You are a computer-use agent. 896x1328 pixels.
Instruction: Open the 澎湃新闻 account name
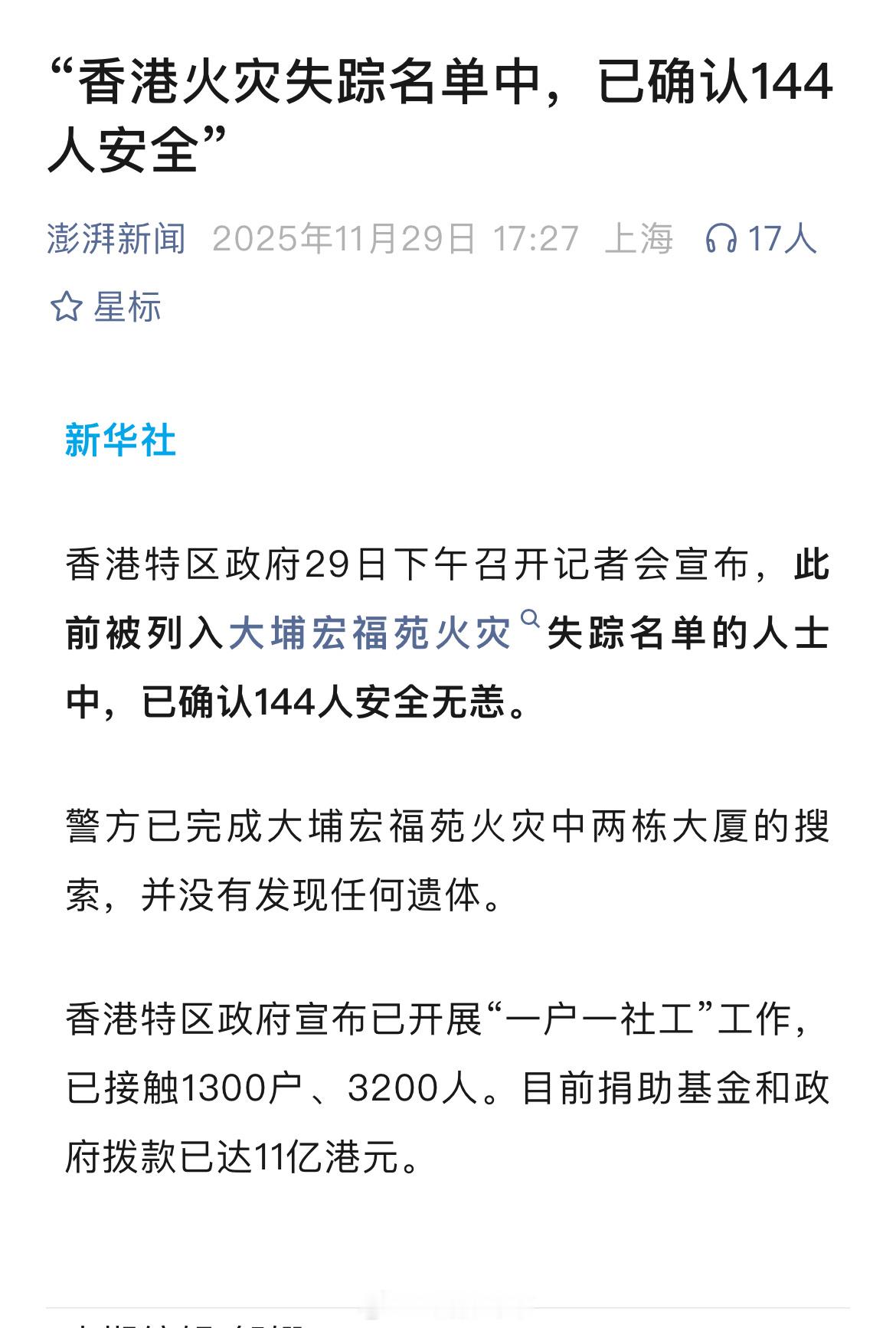[115, 238]
